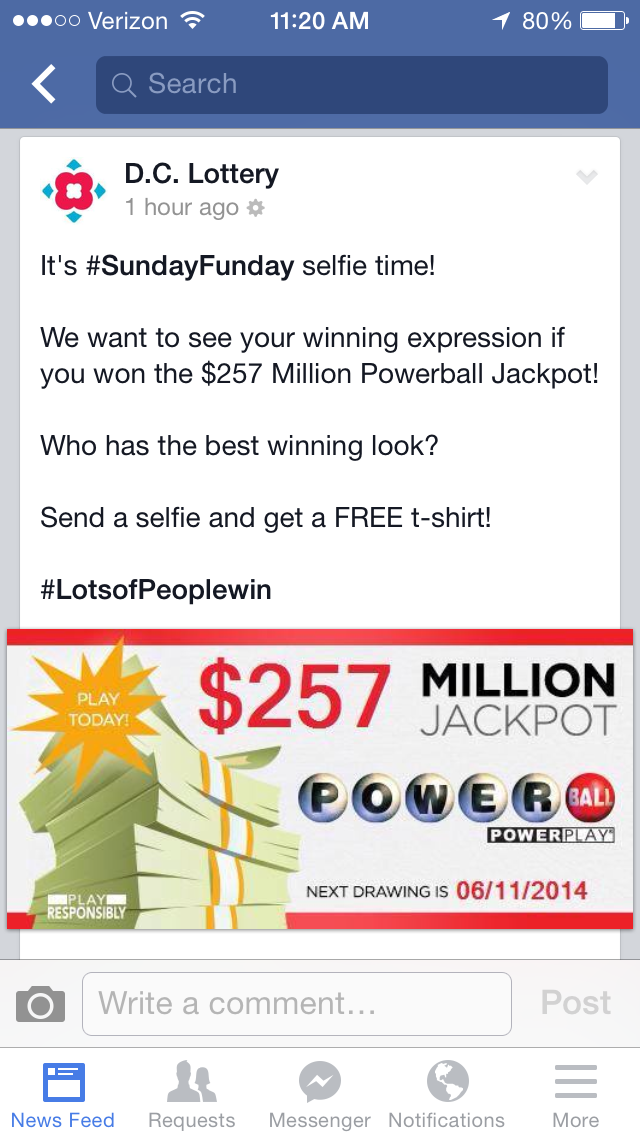
Task: Go back using the top-left arrow
Action: coord(45,85)
